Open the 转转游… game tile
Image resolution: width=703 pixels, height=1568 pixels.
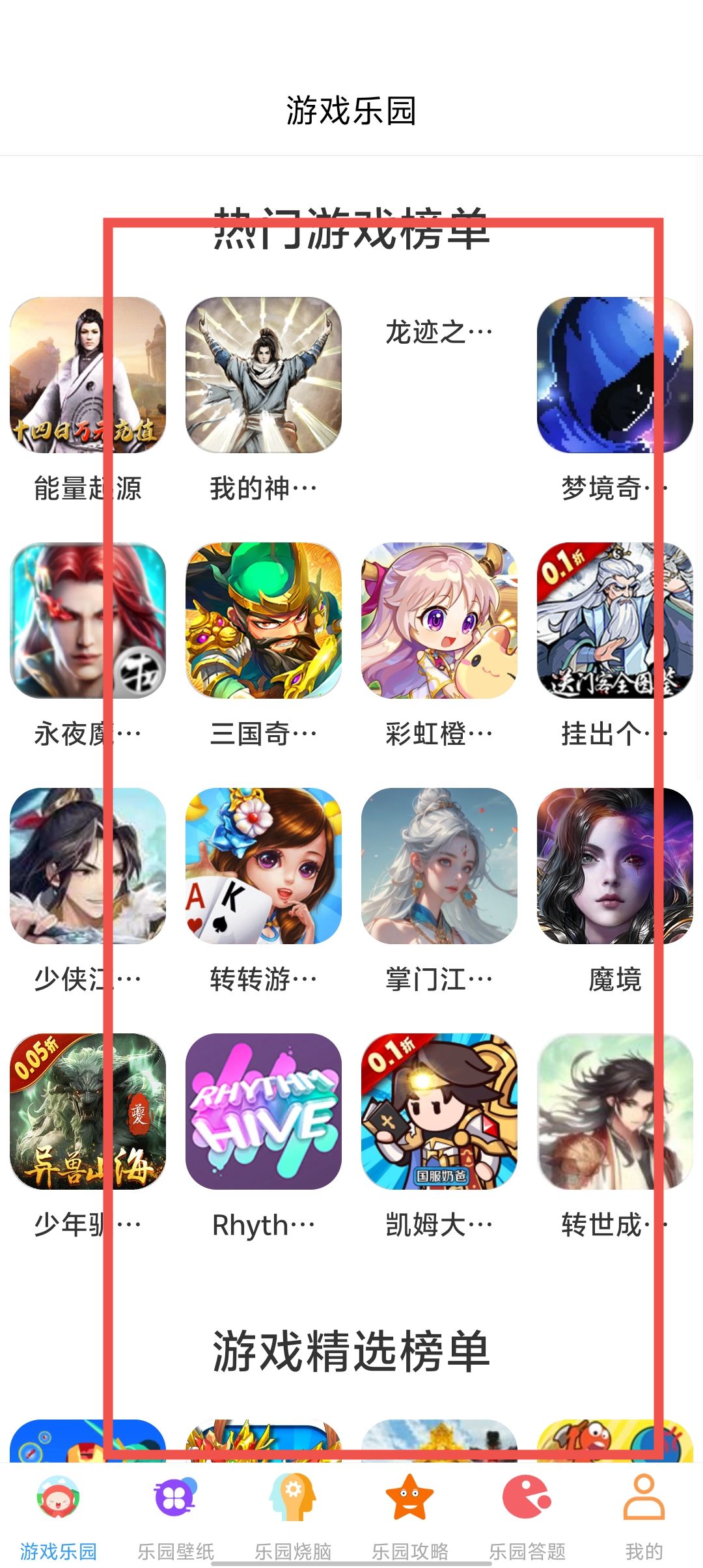tap(264, 866)
